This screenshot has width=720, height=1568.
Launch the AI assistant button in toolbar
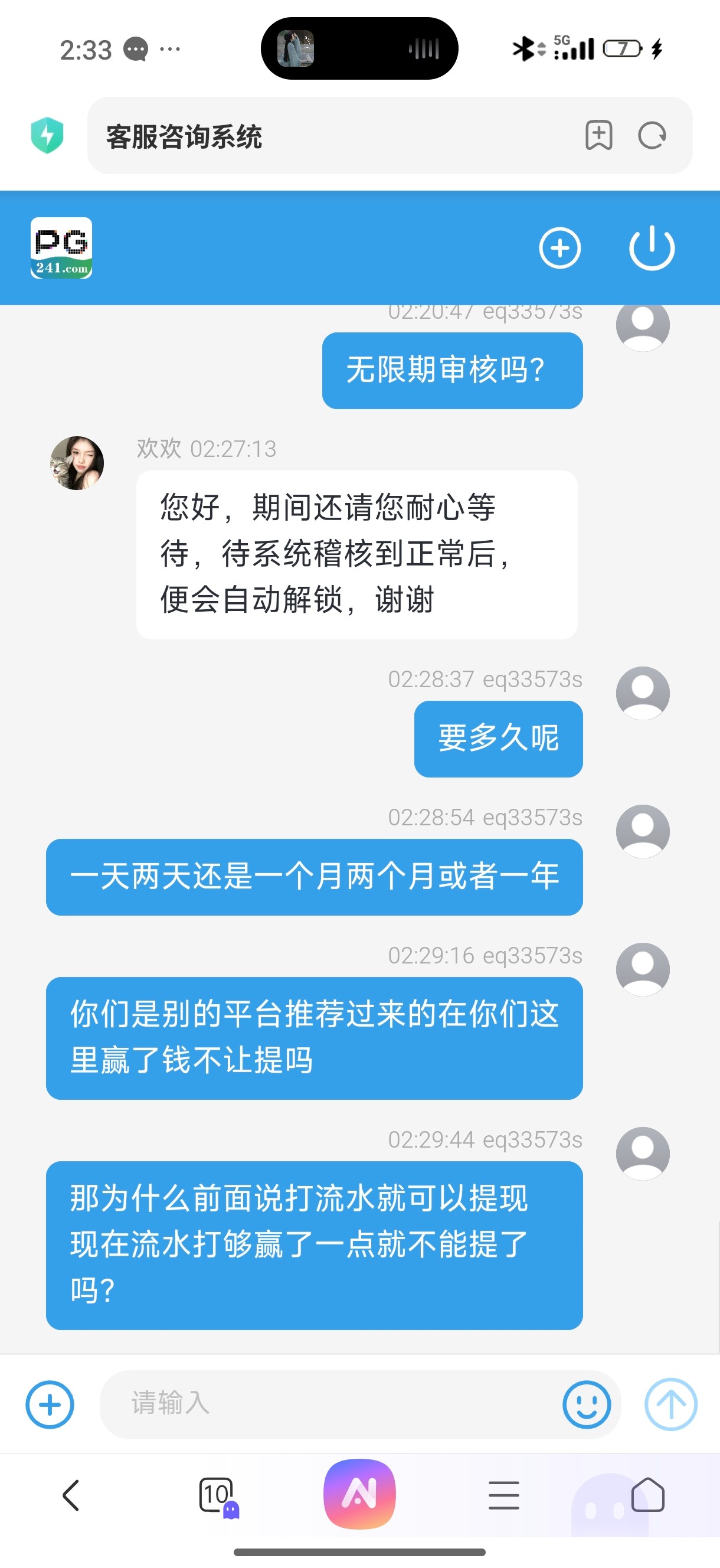coord(359,1494)
